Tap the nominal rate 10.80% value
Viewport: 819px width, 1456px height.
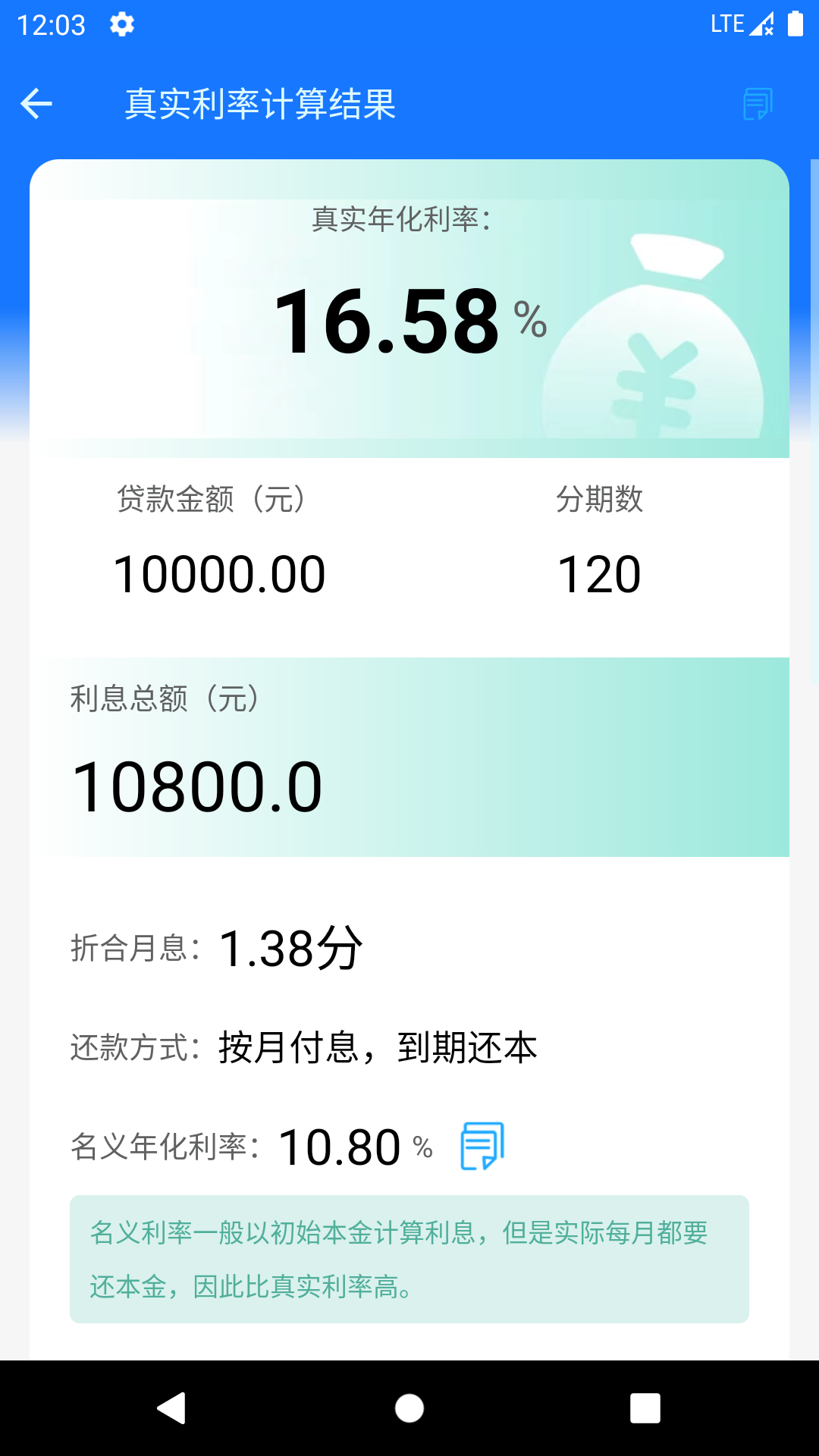339,1147
